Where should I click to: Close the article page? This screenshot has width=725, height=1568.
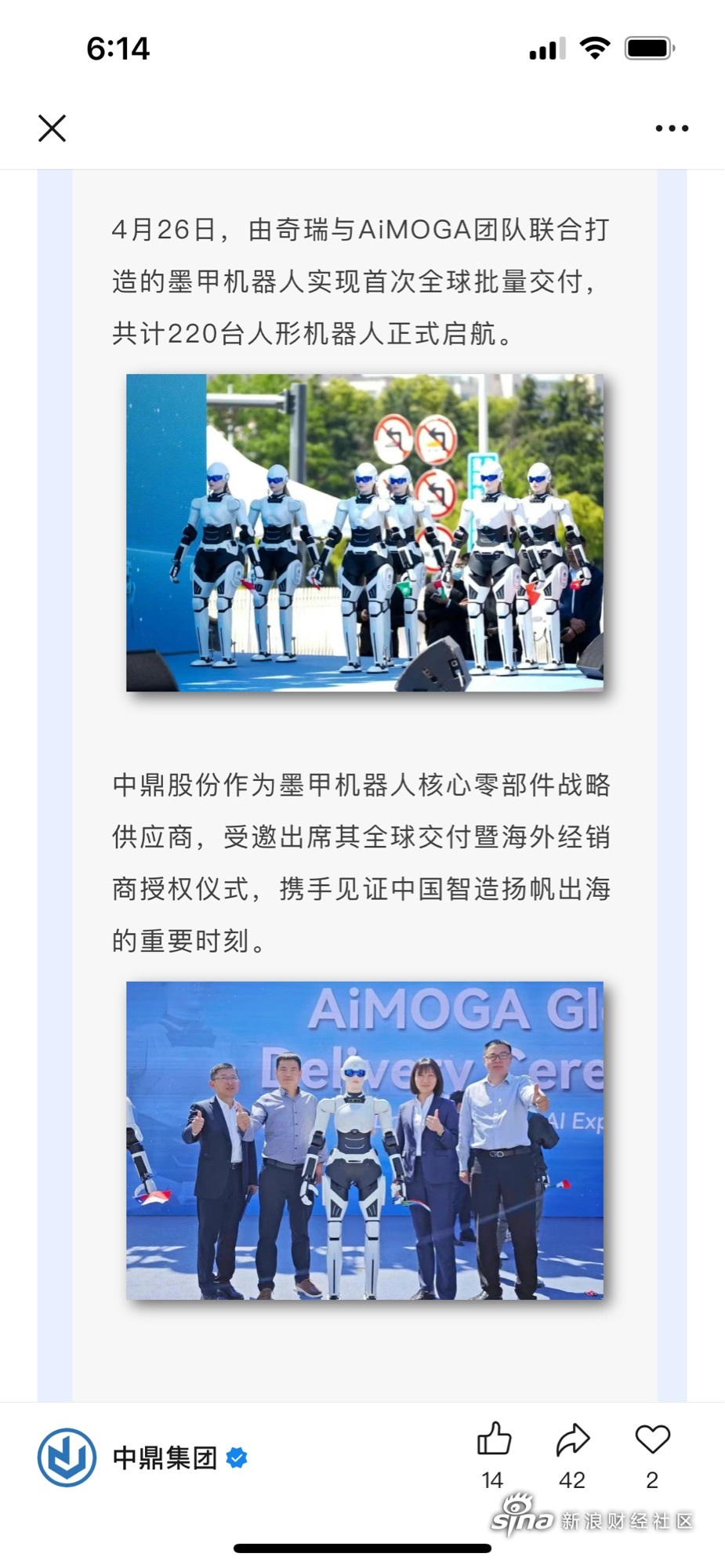coord(52,128)
